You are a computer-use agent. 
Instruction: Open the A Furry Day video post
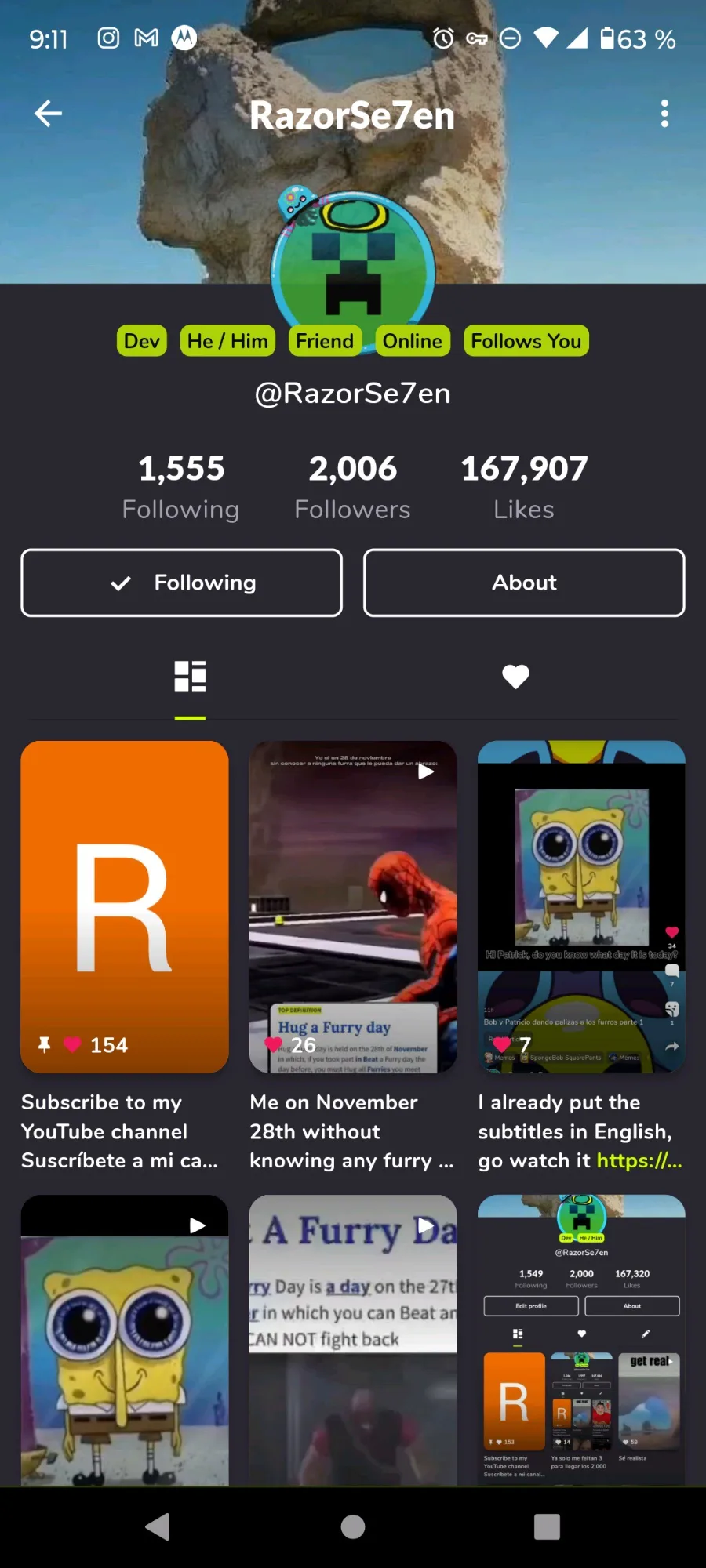pos(353,1340)
